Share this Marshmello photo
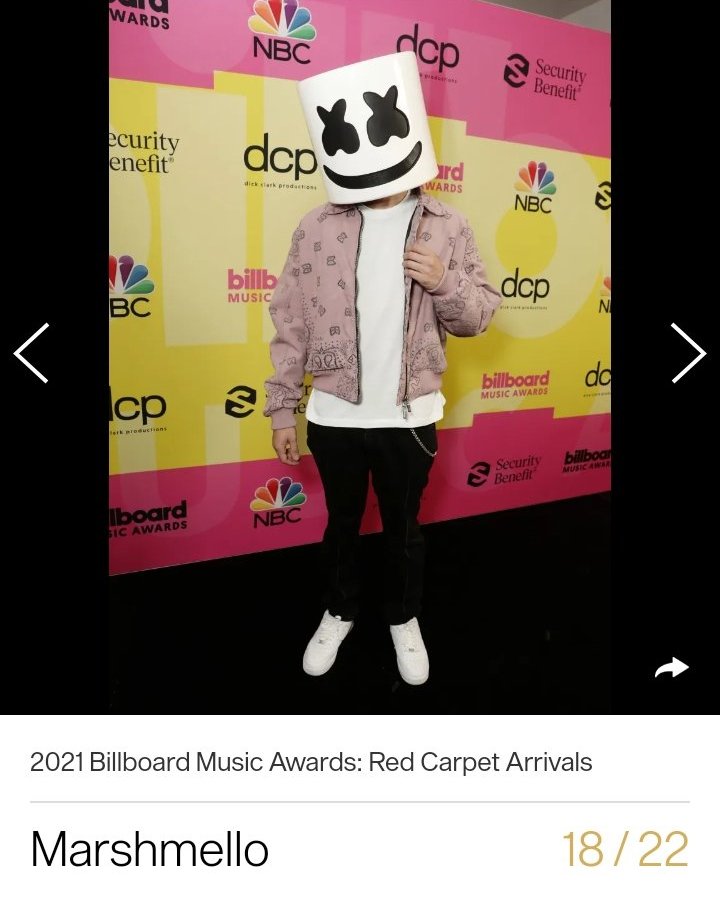Image resolution: width=720 pixels, height=908 pixels. click(671, 668)
